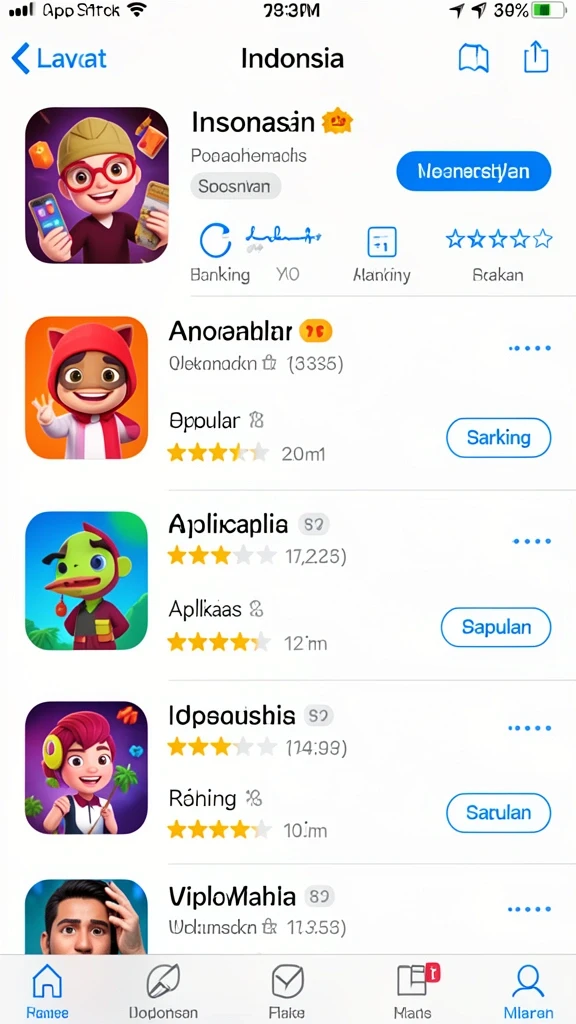Switch to the Ramee tab
Screen dimensions: 576x1024
coord(47,991)
